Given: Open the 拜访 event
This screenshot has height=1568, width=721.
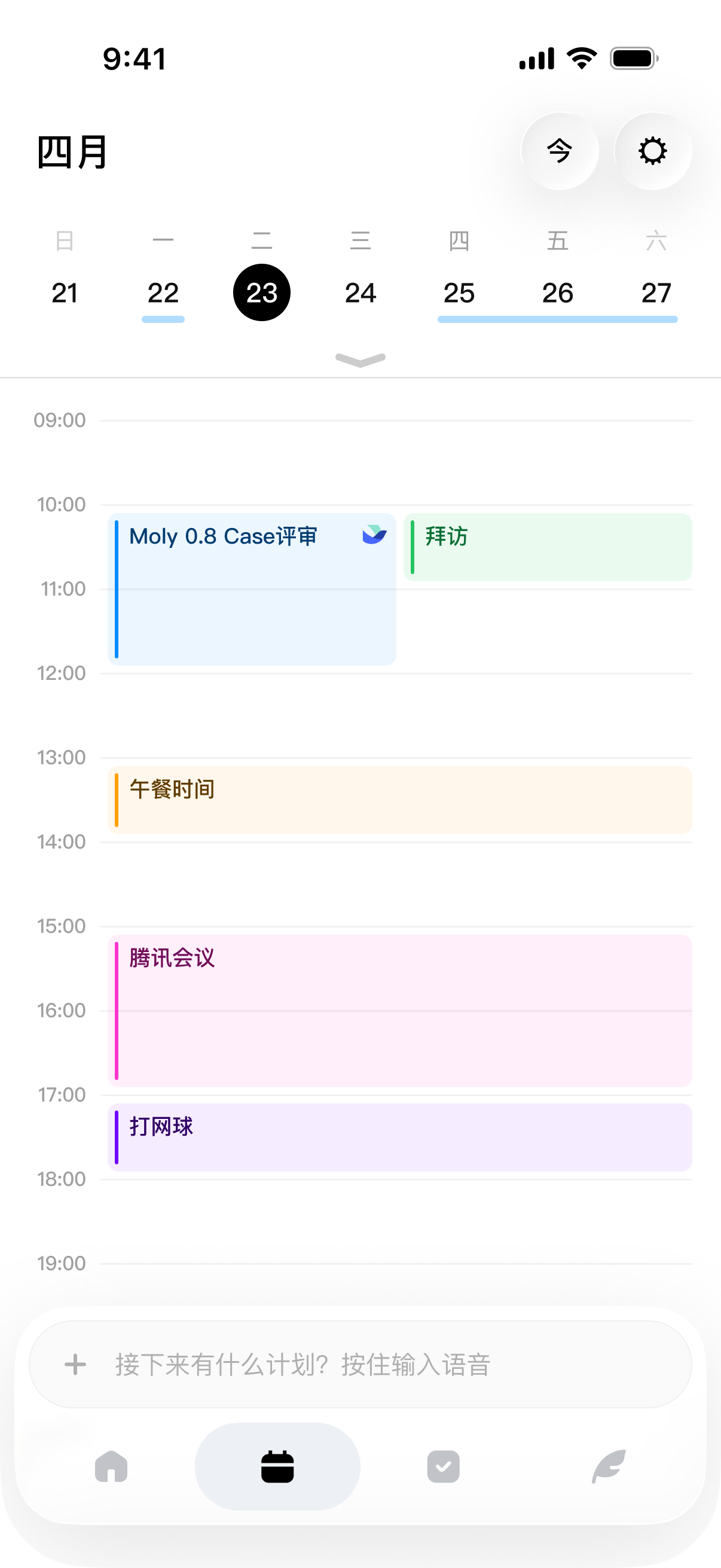Looking at the screenshot, I should point(548,547).
